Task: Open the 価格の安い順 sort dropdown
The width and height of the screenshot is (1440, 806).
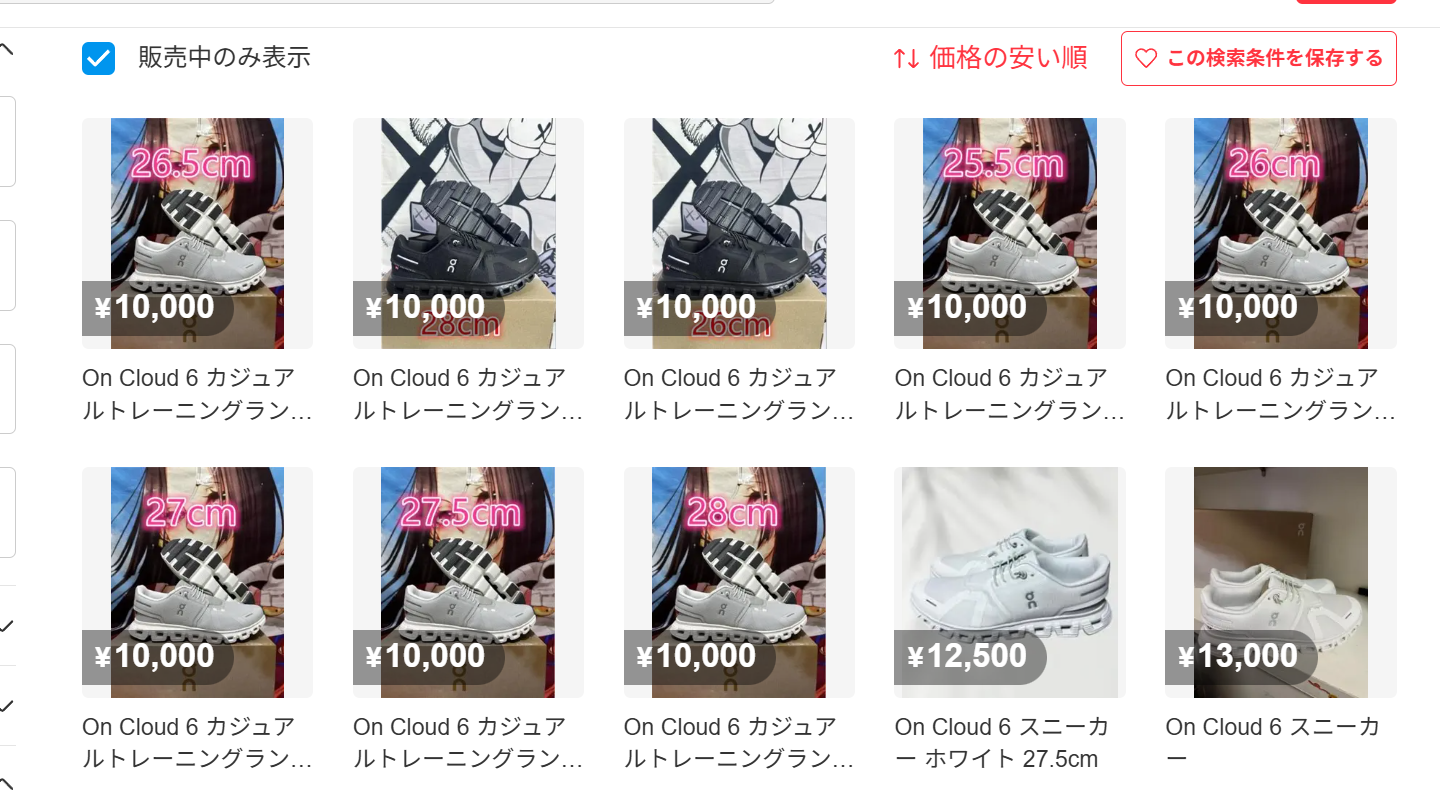Action: (x=990, y=58)
